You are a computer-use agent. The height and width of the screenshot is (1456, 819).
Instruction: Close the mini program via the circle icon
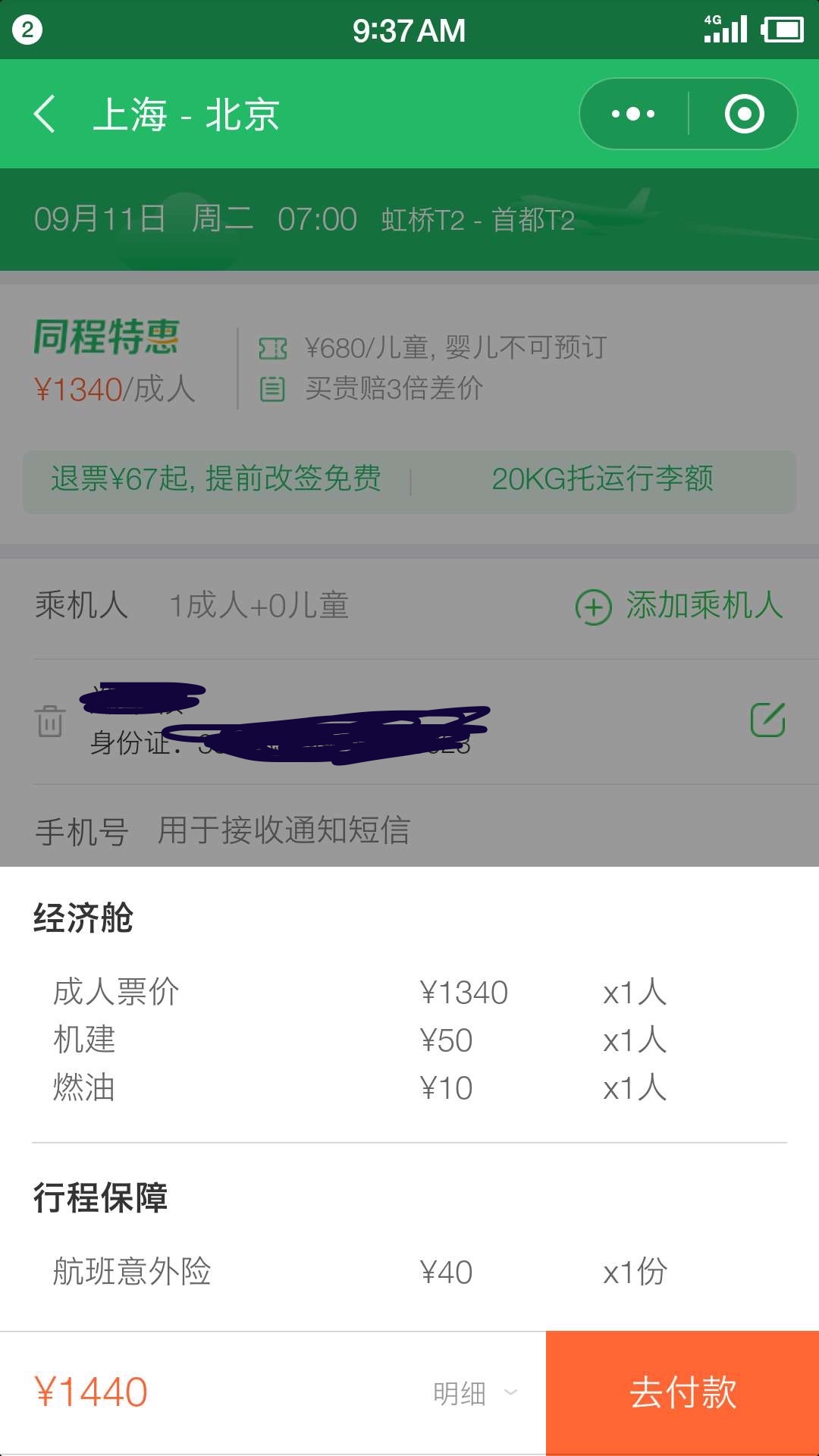pyautogui.click(x=744, y=115)
